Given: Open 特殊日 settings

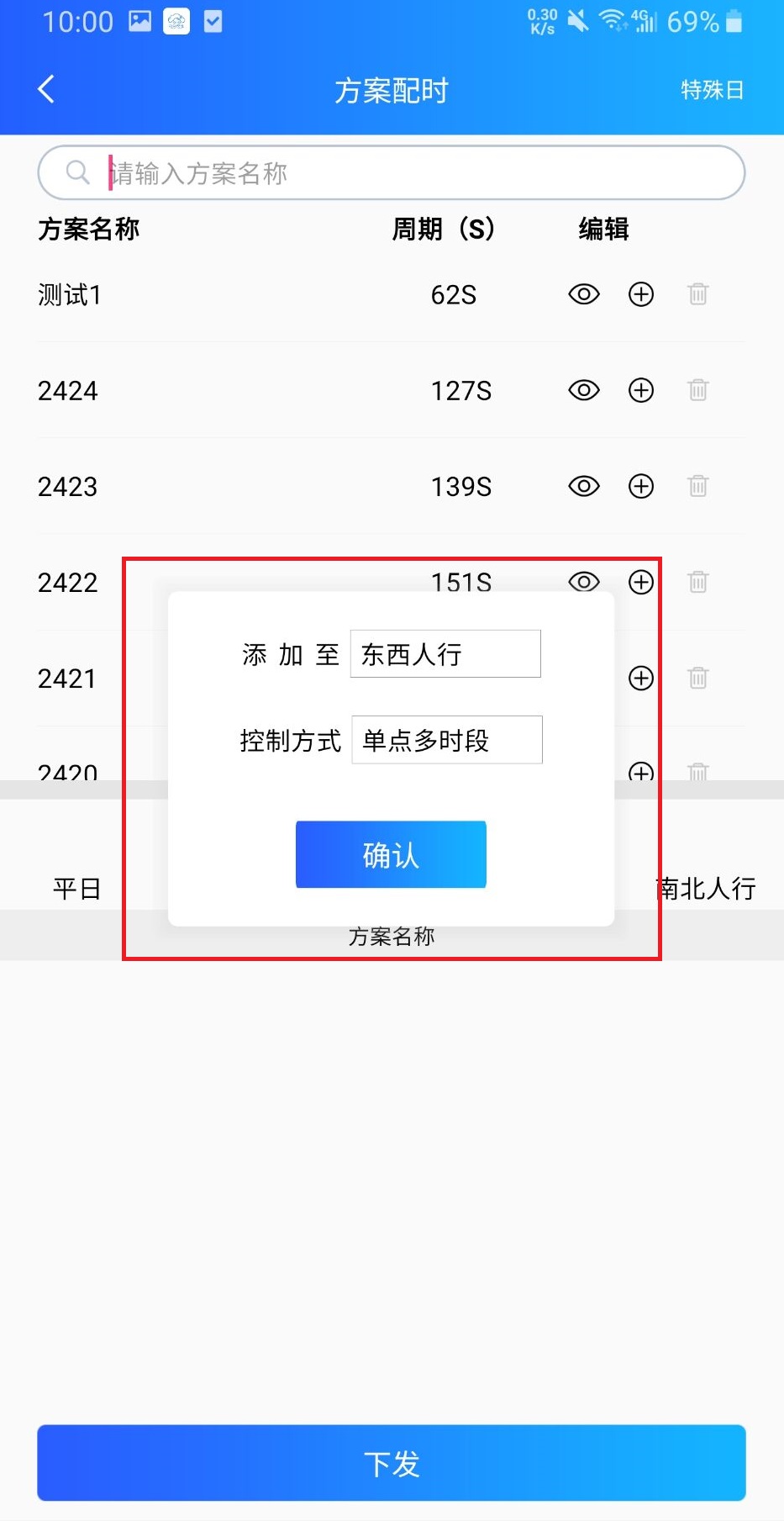Looking at the screenshot, I should [711, 90].
